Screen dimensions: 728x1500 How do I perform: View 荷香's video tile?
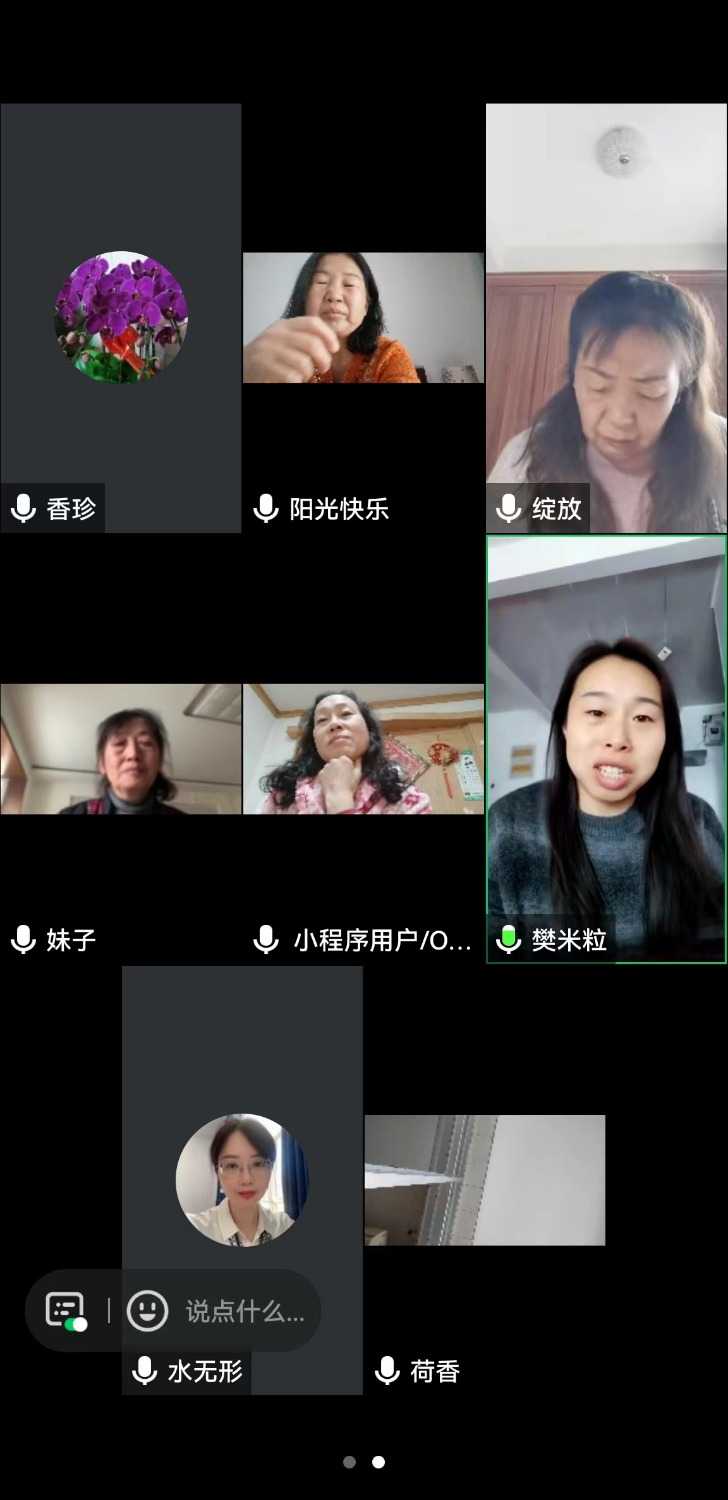(x=484, y=1180)
